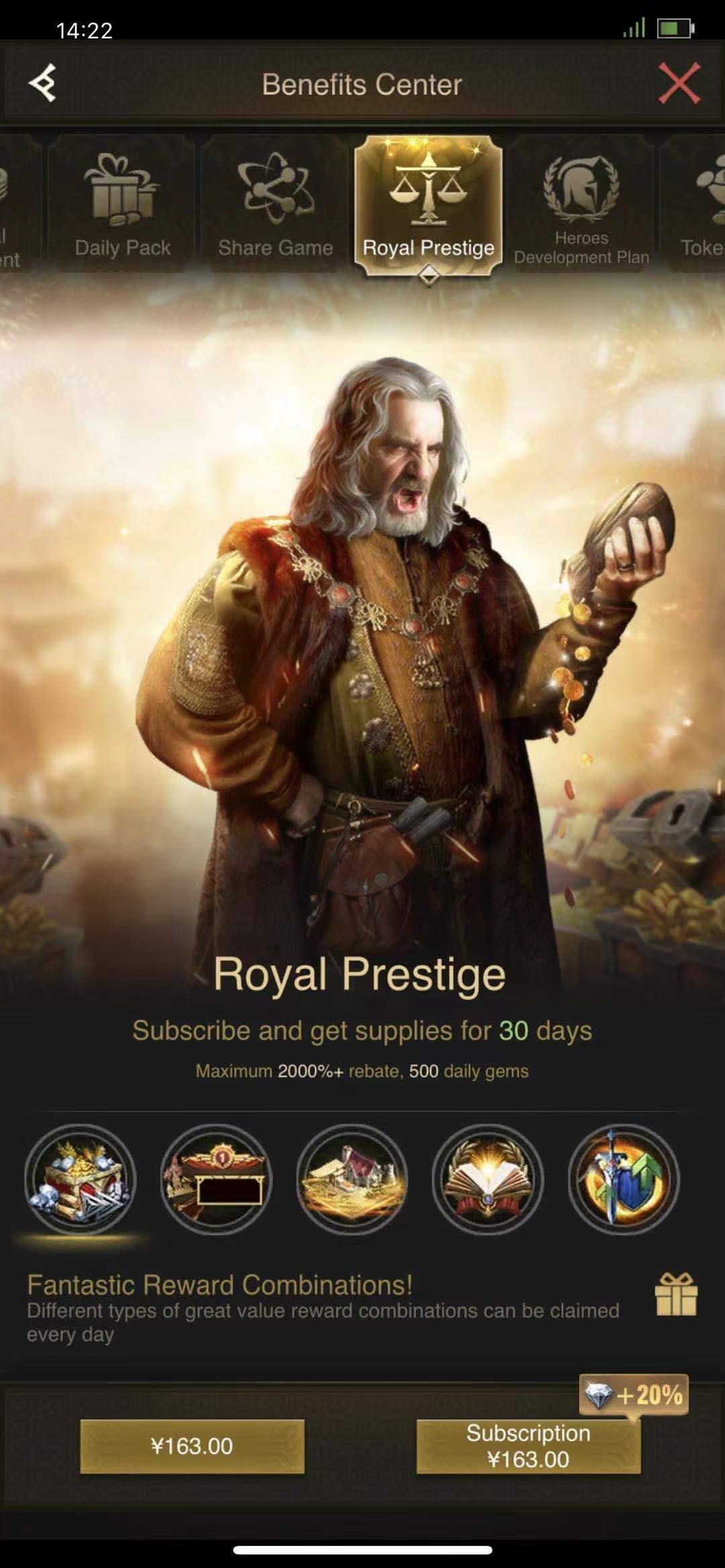Tap Subscription ¥163.00 button
This screenshot has height=1568, width=725.
[x=528, y=1446]
